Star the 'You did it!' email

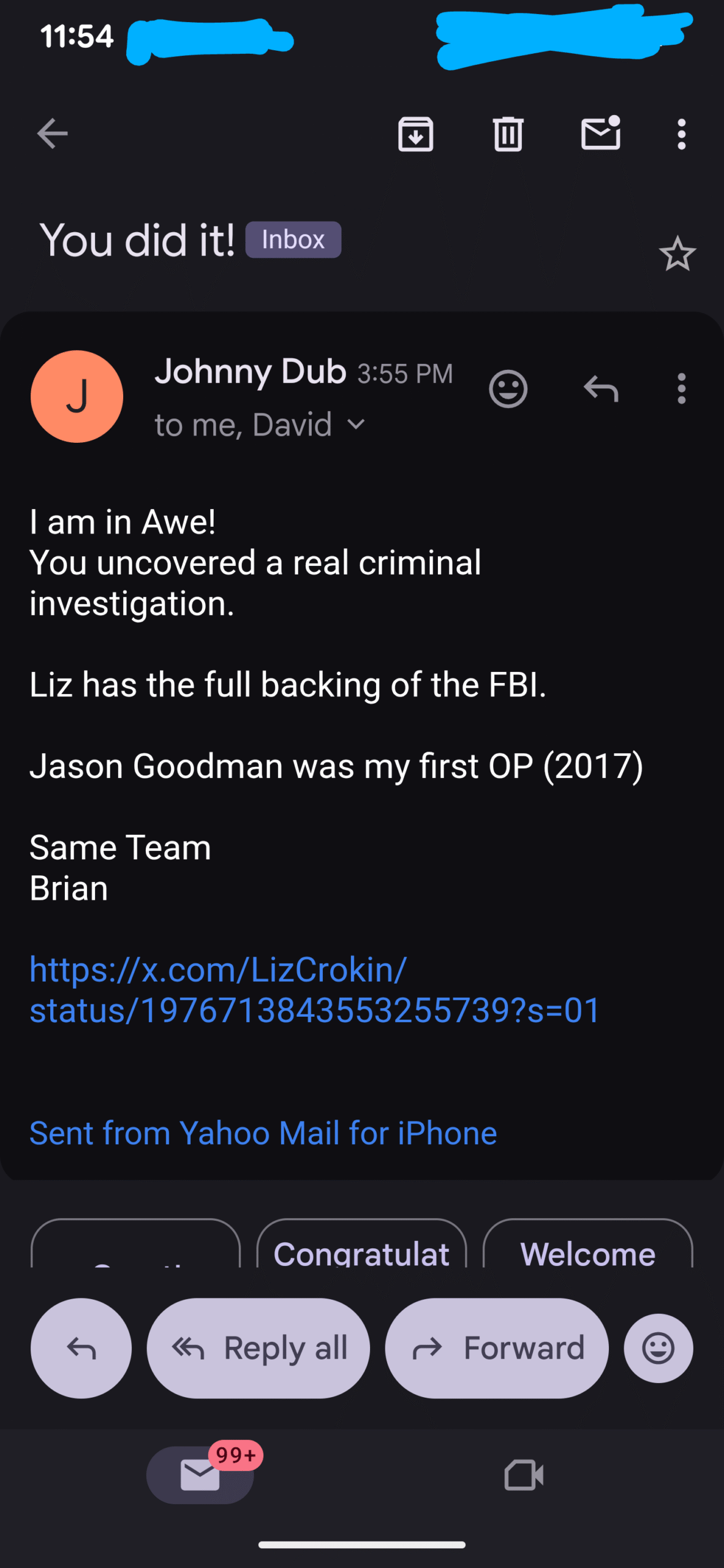click(x=677, y=254)
